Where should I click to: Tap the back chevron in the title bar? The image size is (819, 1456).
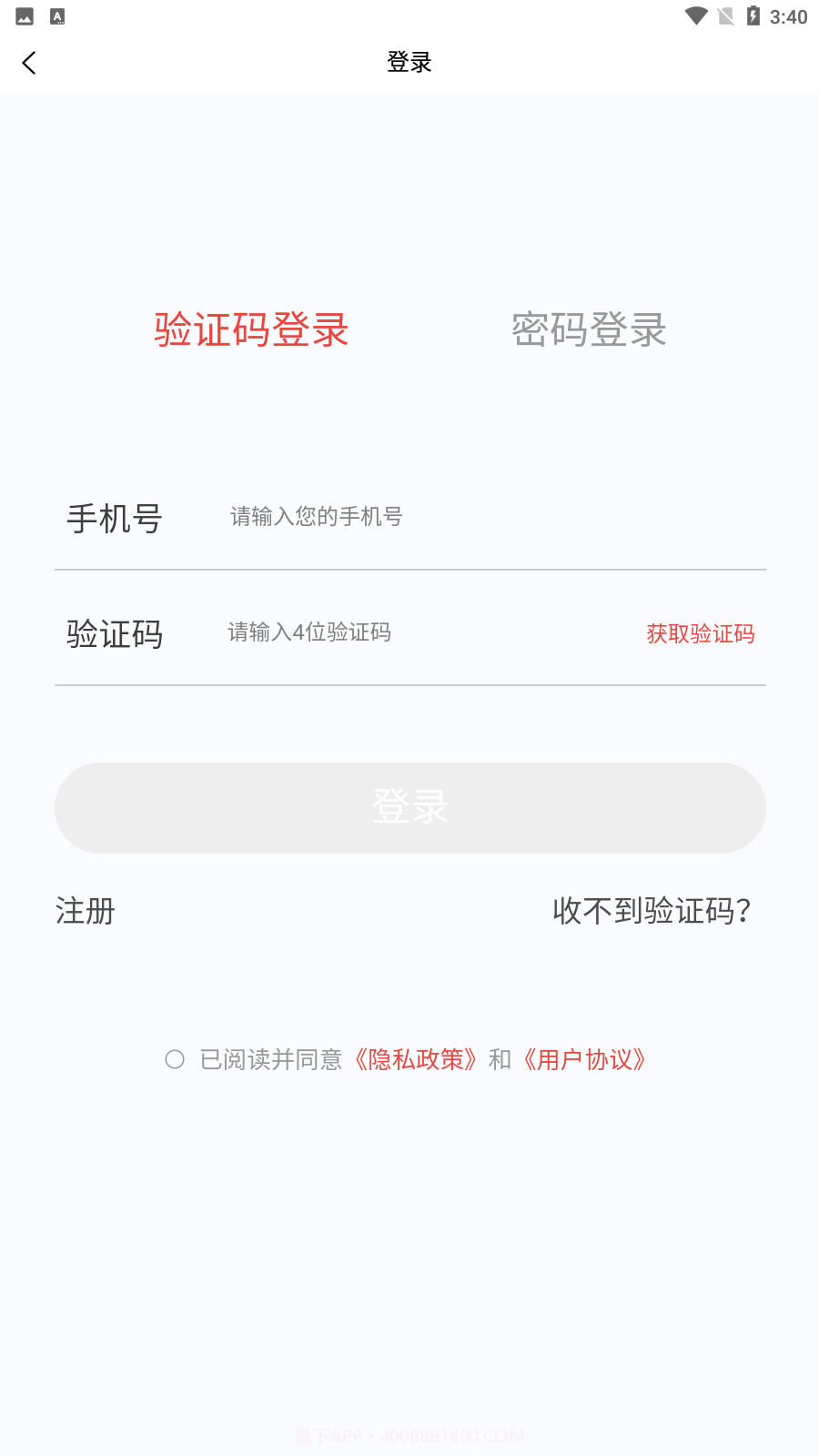(29, 62)
